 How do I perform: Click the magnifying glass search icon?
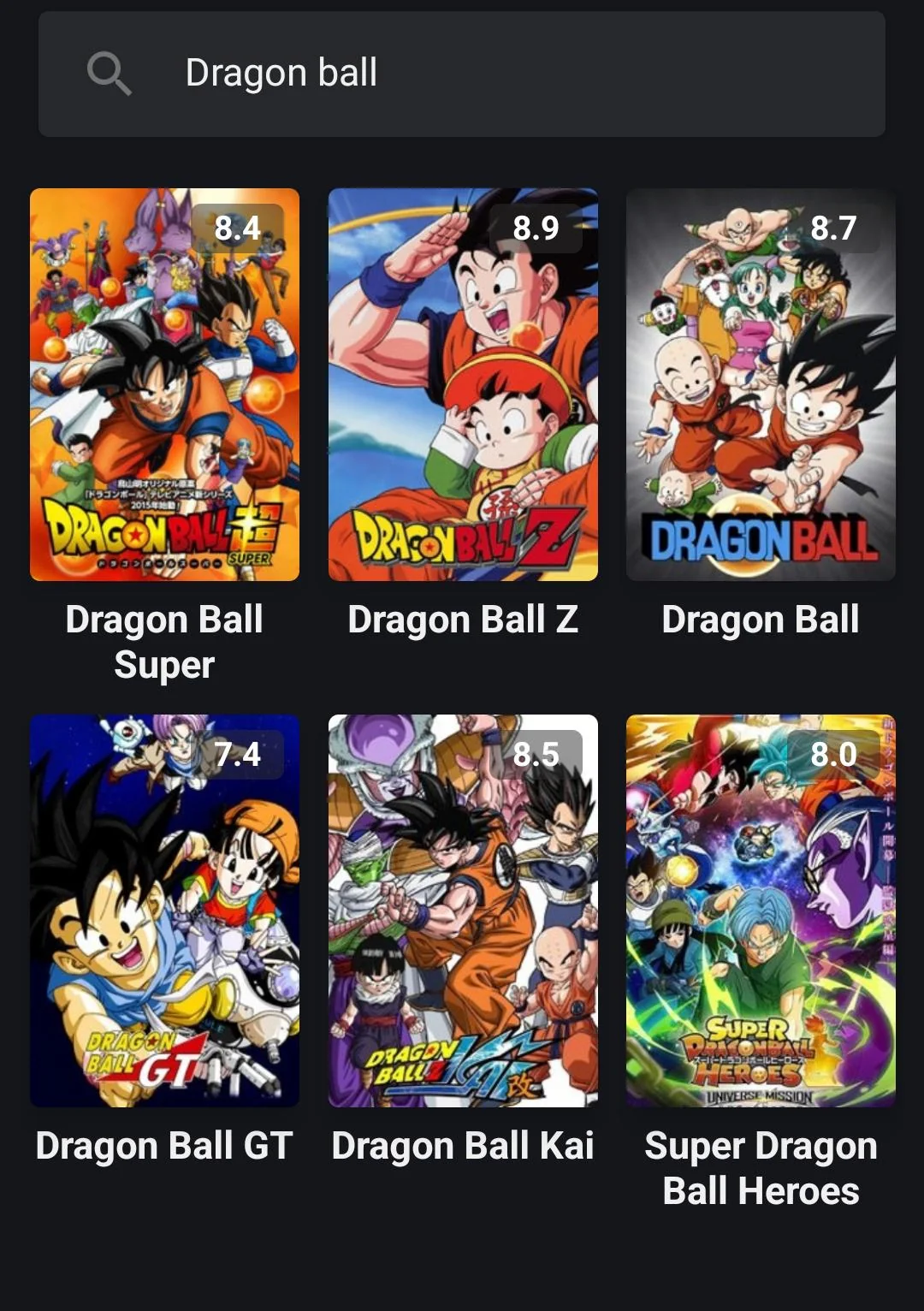(110, 73)
